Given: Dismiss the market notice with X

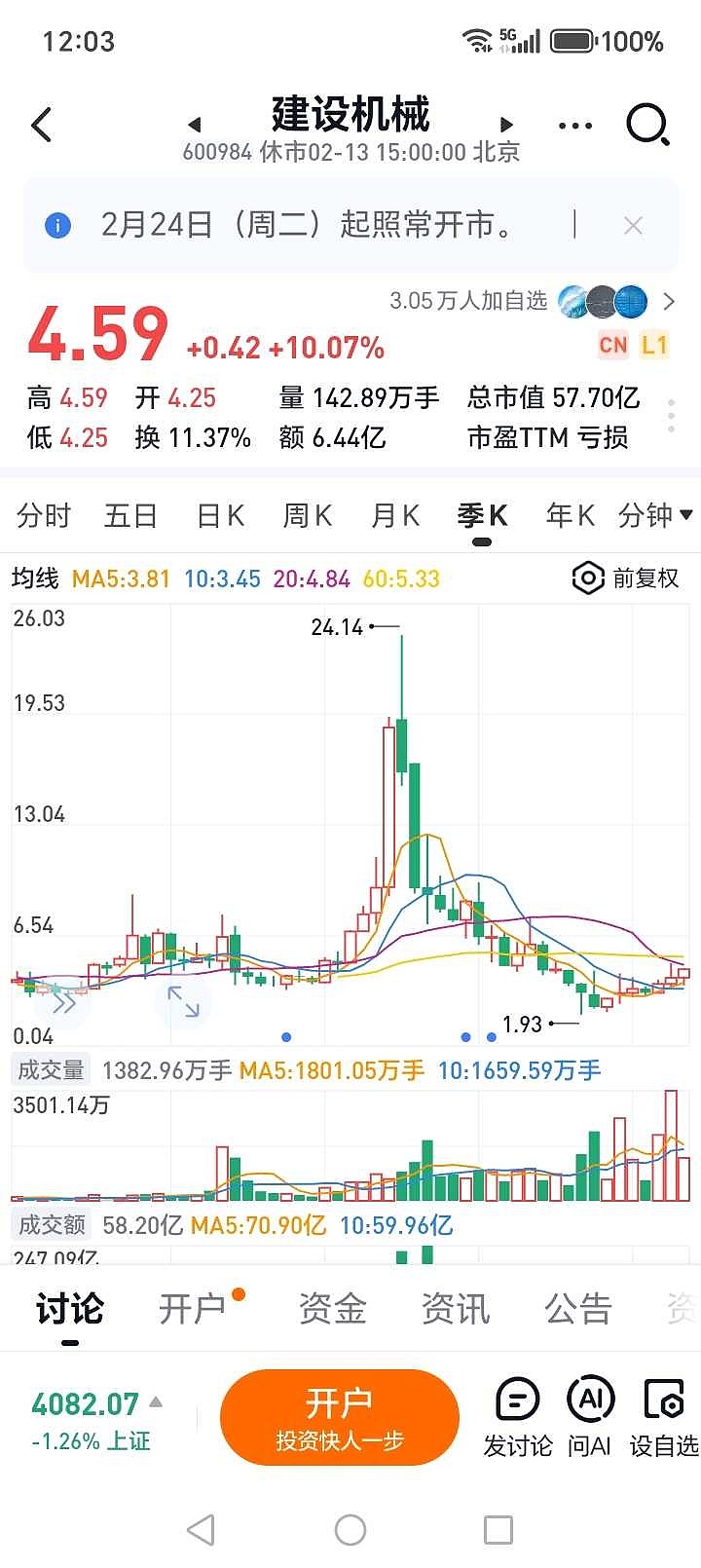Looking at the screenshot, I should coord(633,225).
